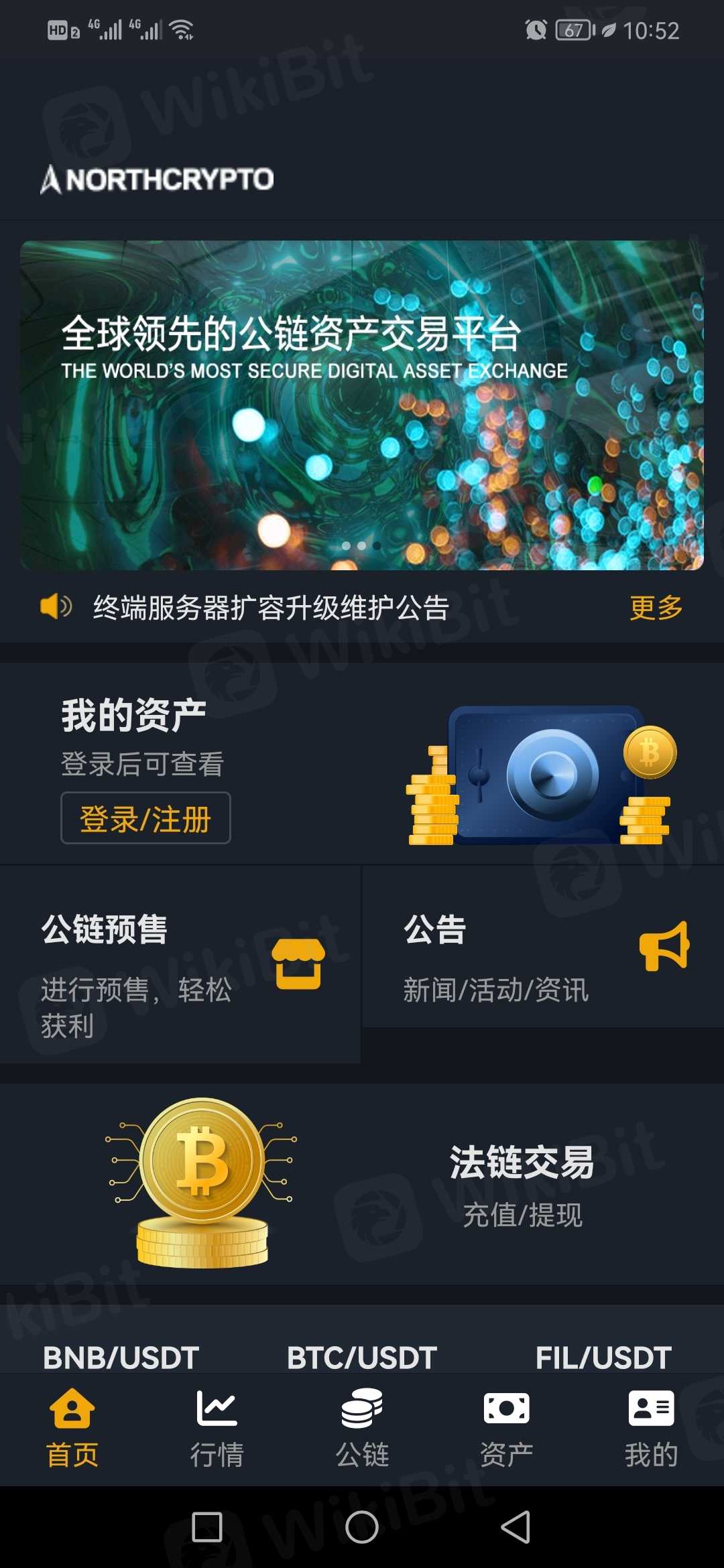
Task: Tap the system home button
Action: point(362,1527)
